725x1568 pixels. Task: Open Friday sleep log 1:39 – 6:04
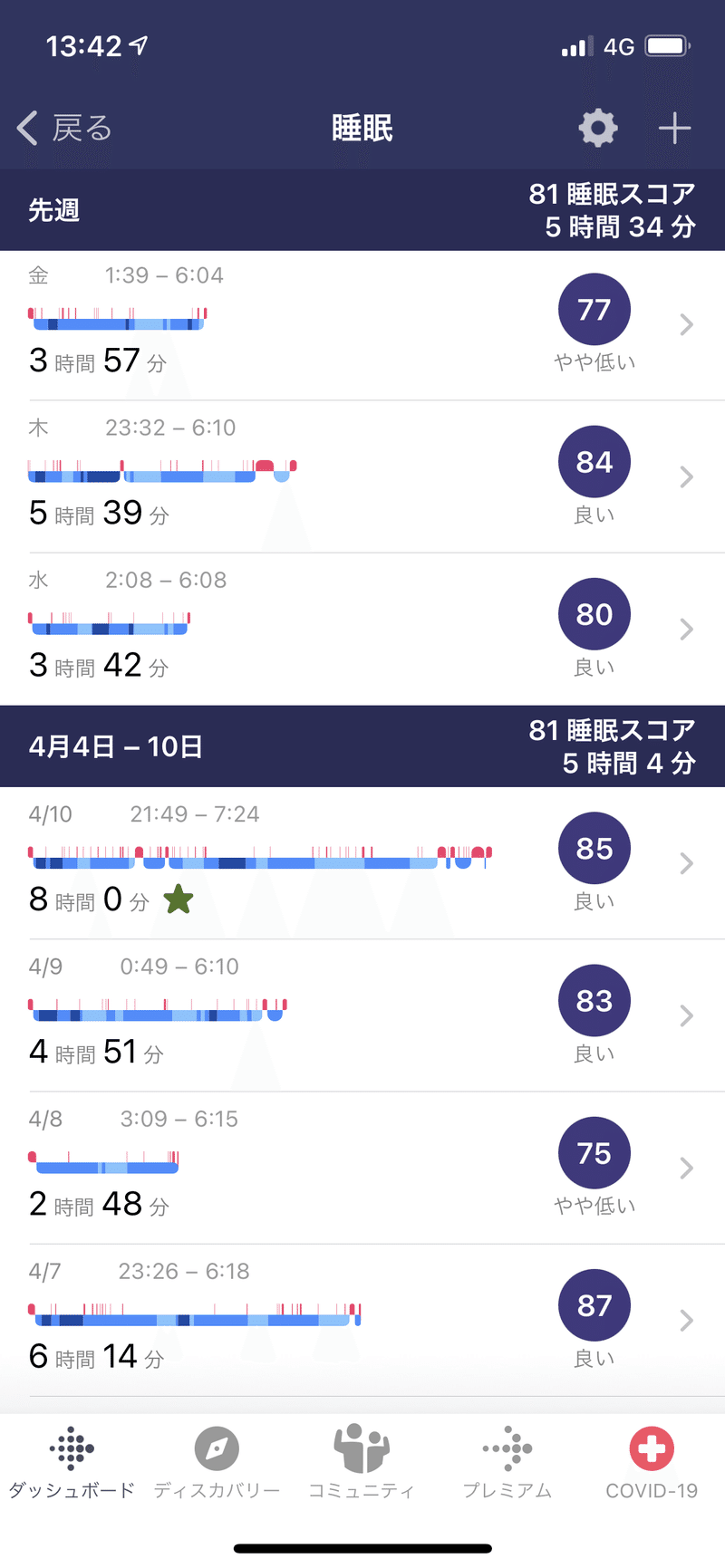[x=362, y=325]
